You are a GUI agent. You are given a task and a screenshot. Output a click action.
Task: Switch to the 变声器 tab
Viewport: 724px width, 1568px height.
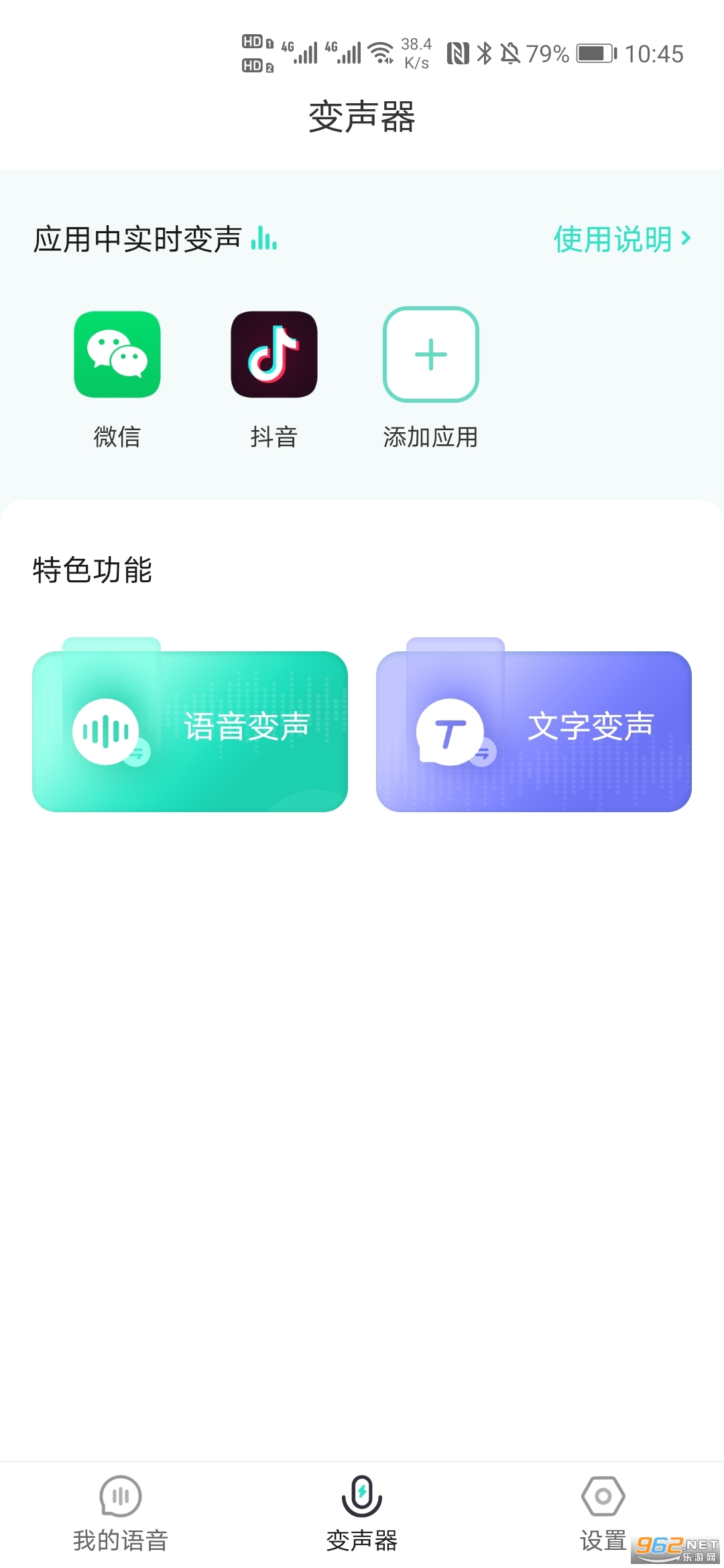coord(362,1514)
